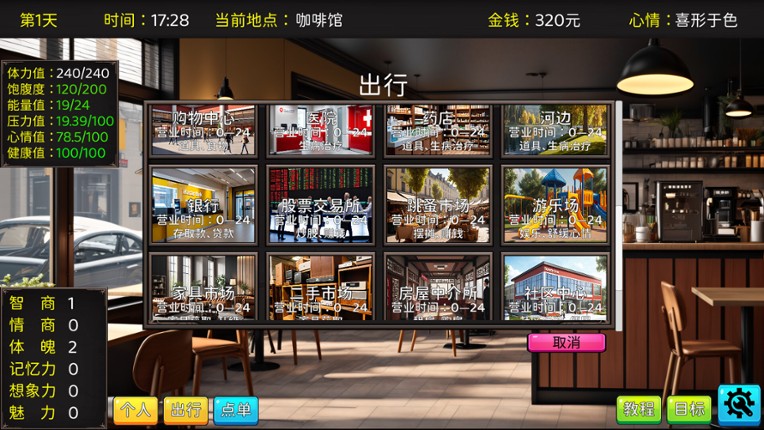The width and height of the screenshot is (764, 430).
Task: Select the 药店 pharmacy destination
Action: coord(438,131)
